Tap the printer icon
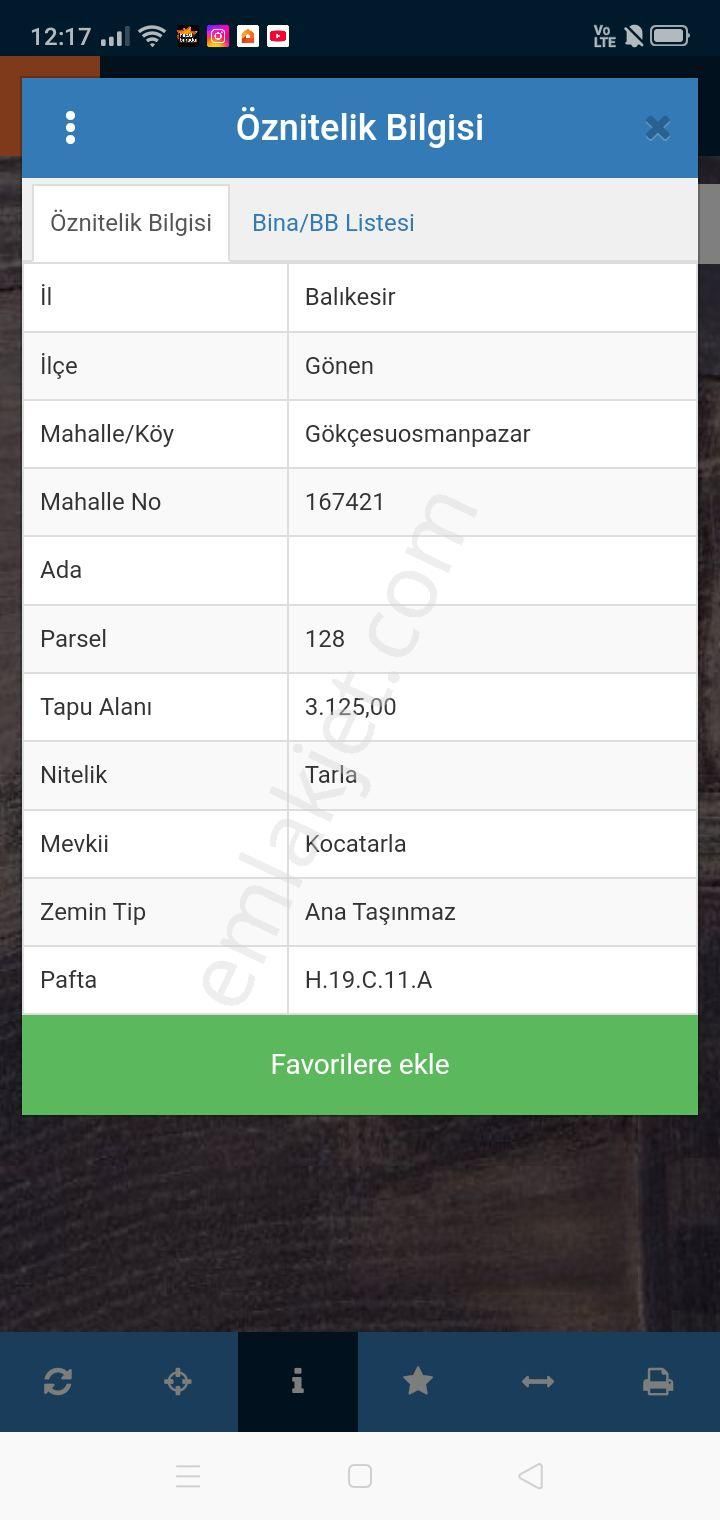 pyautogui.click(x=657, y=1382)
